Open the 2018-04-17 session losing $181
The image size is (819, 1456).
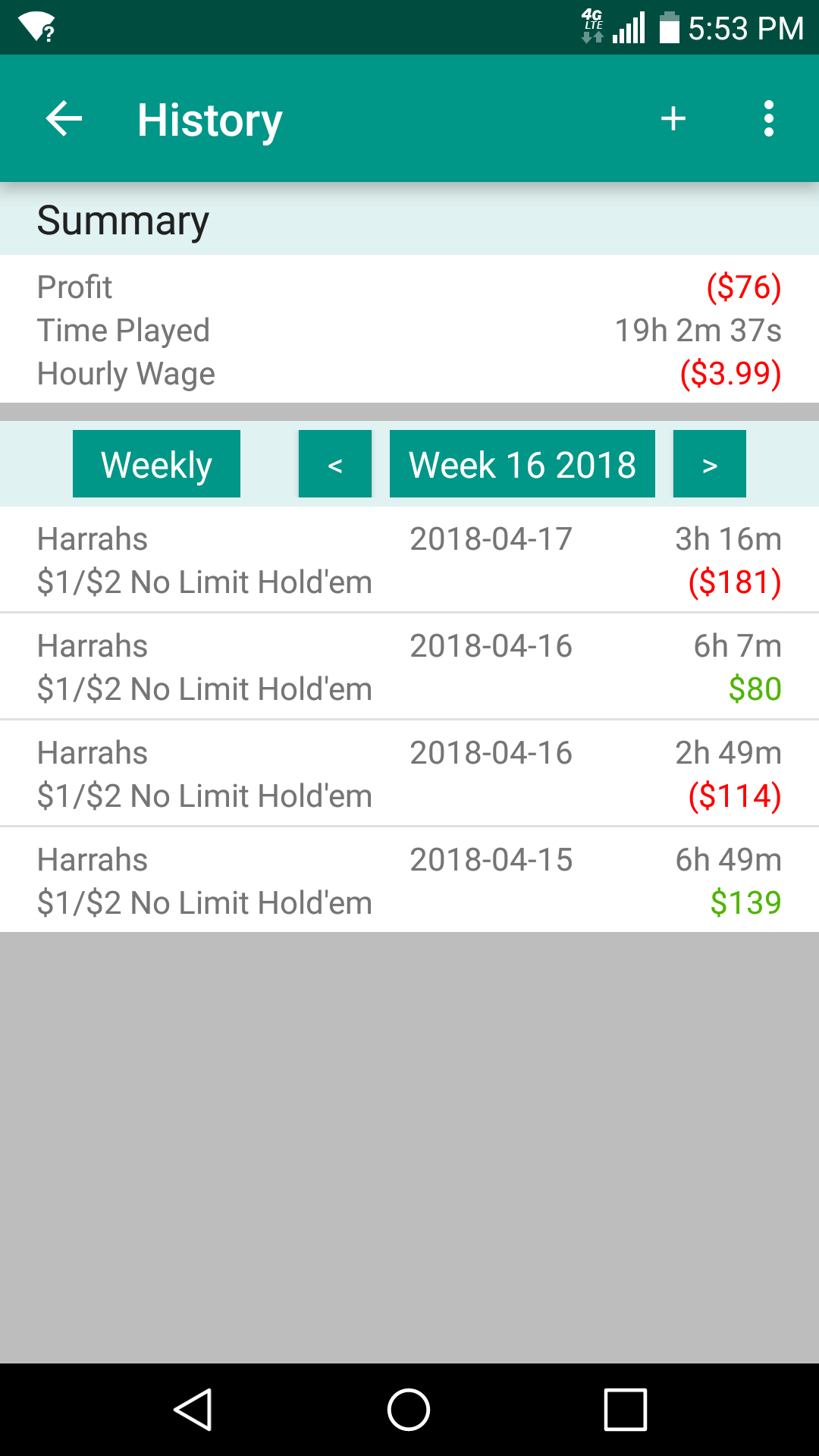[409, 560]
